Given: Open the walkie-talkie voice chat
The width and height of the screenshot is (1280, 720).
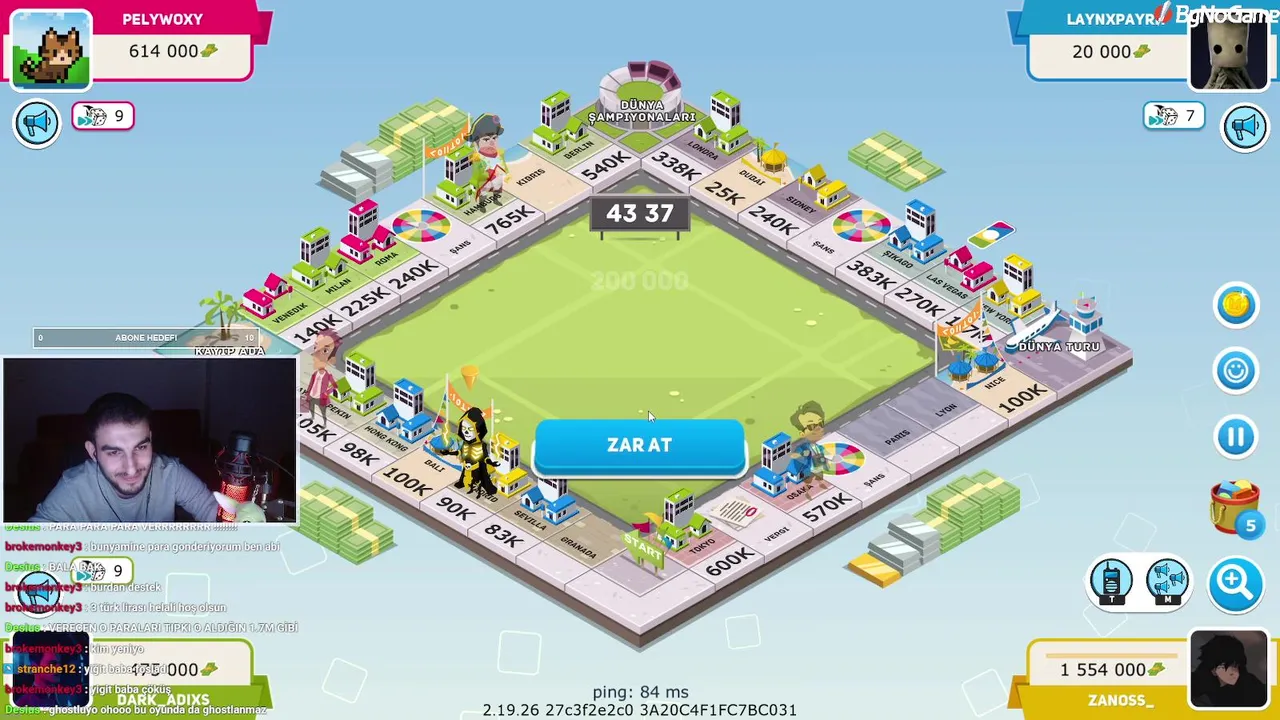Looking at the screenshot, I should pos(1111,581).
